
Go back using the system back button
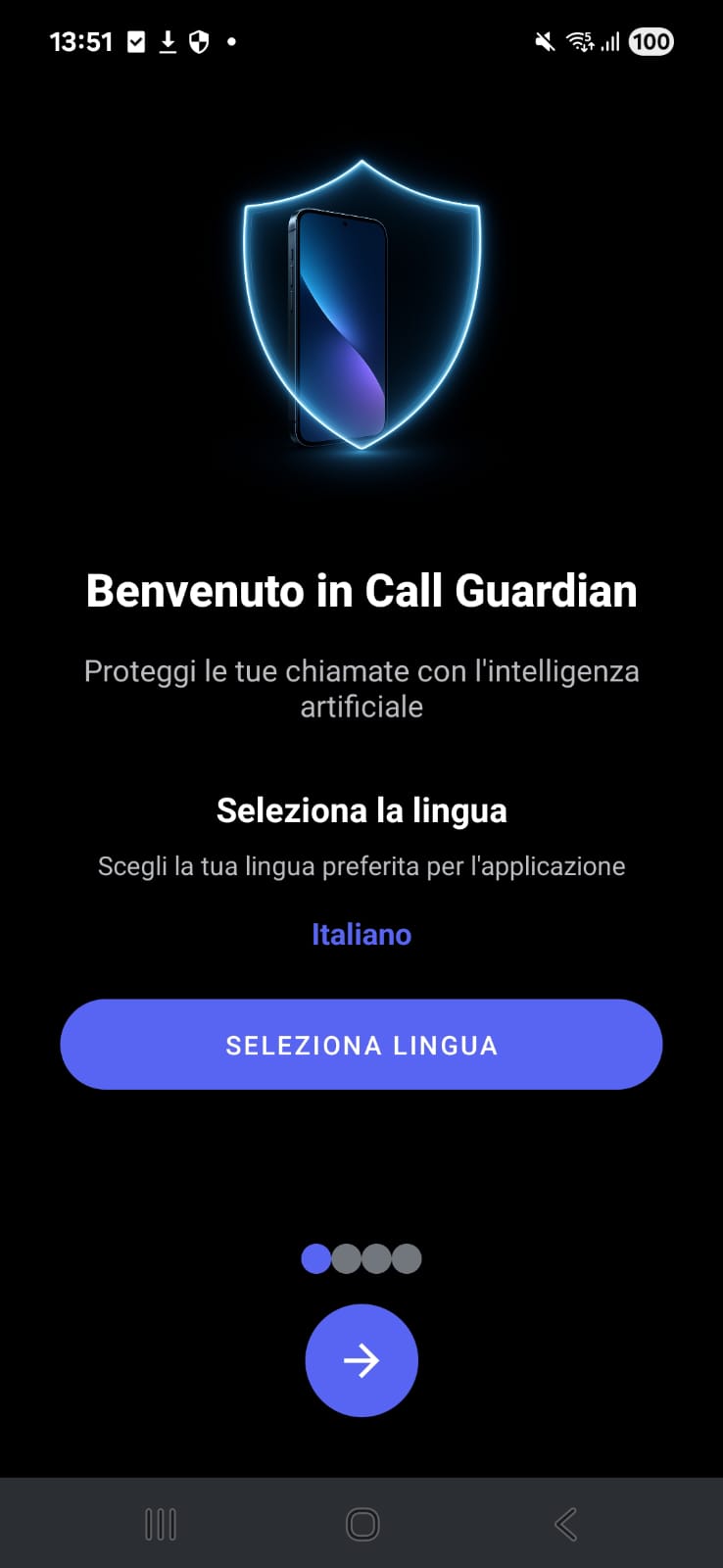565,1524
